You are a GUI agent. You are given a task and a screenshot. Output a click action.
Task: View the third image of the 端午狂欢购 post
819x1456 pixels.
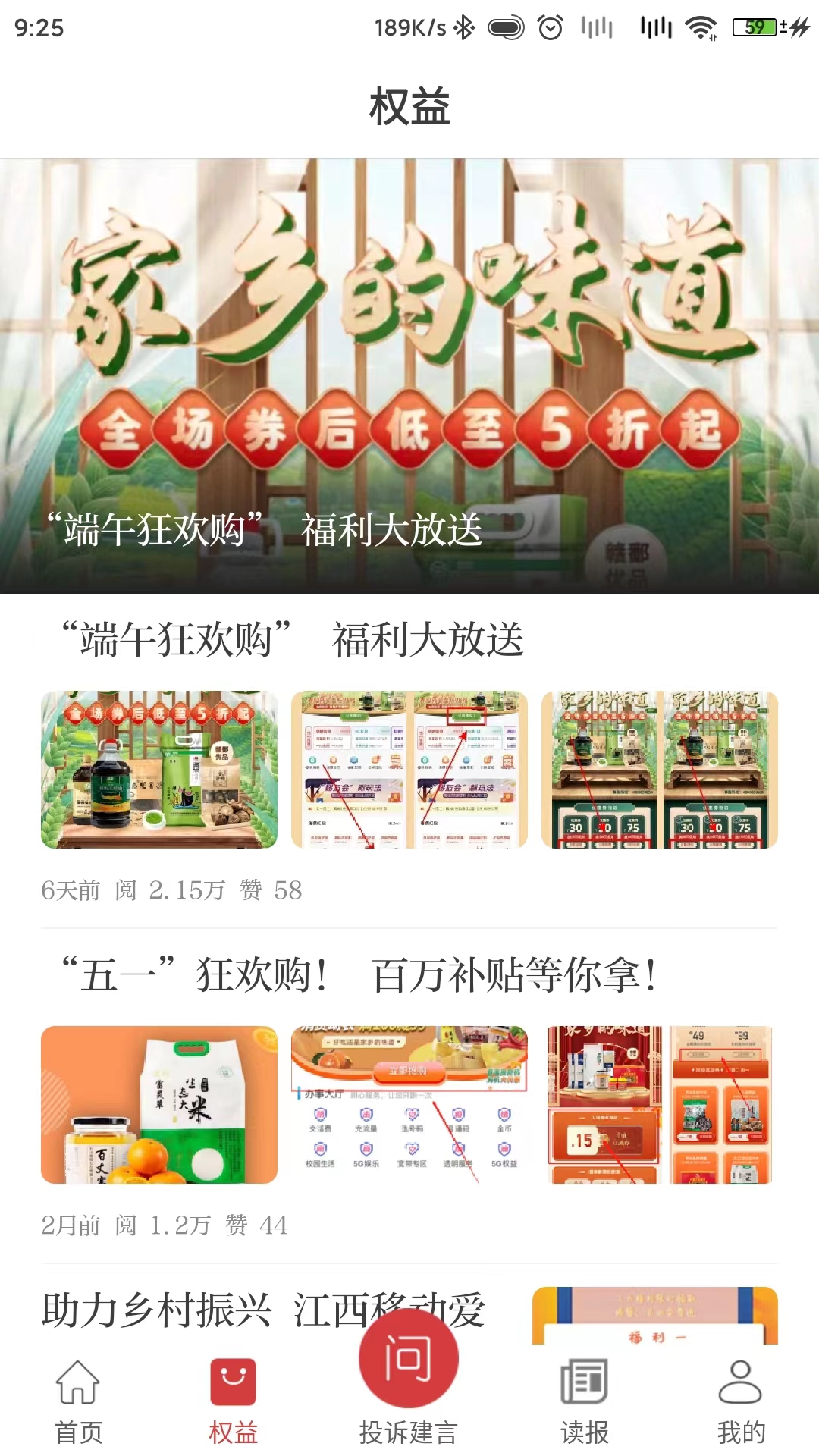click(x=659, y=770)
